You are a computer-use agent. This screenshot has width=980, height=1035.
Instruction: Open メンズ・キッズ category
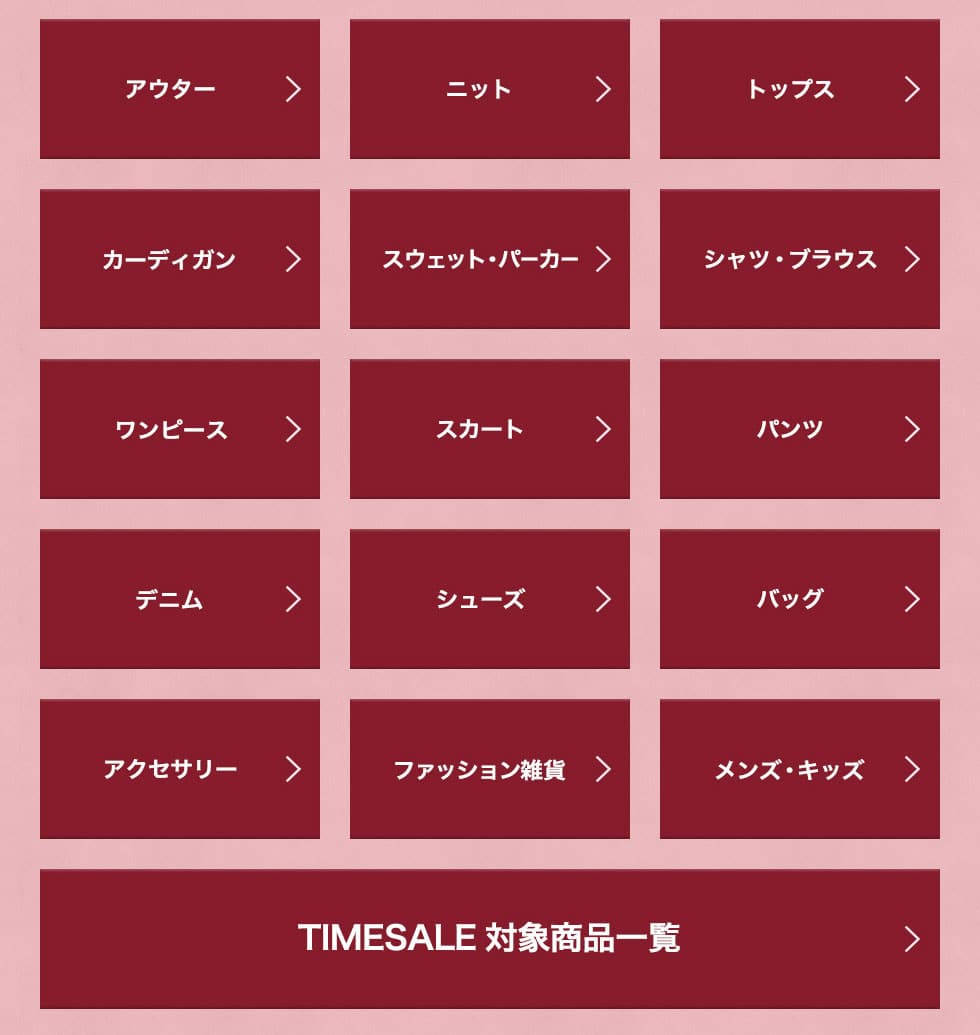[x=800, y=769]
